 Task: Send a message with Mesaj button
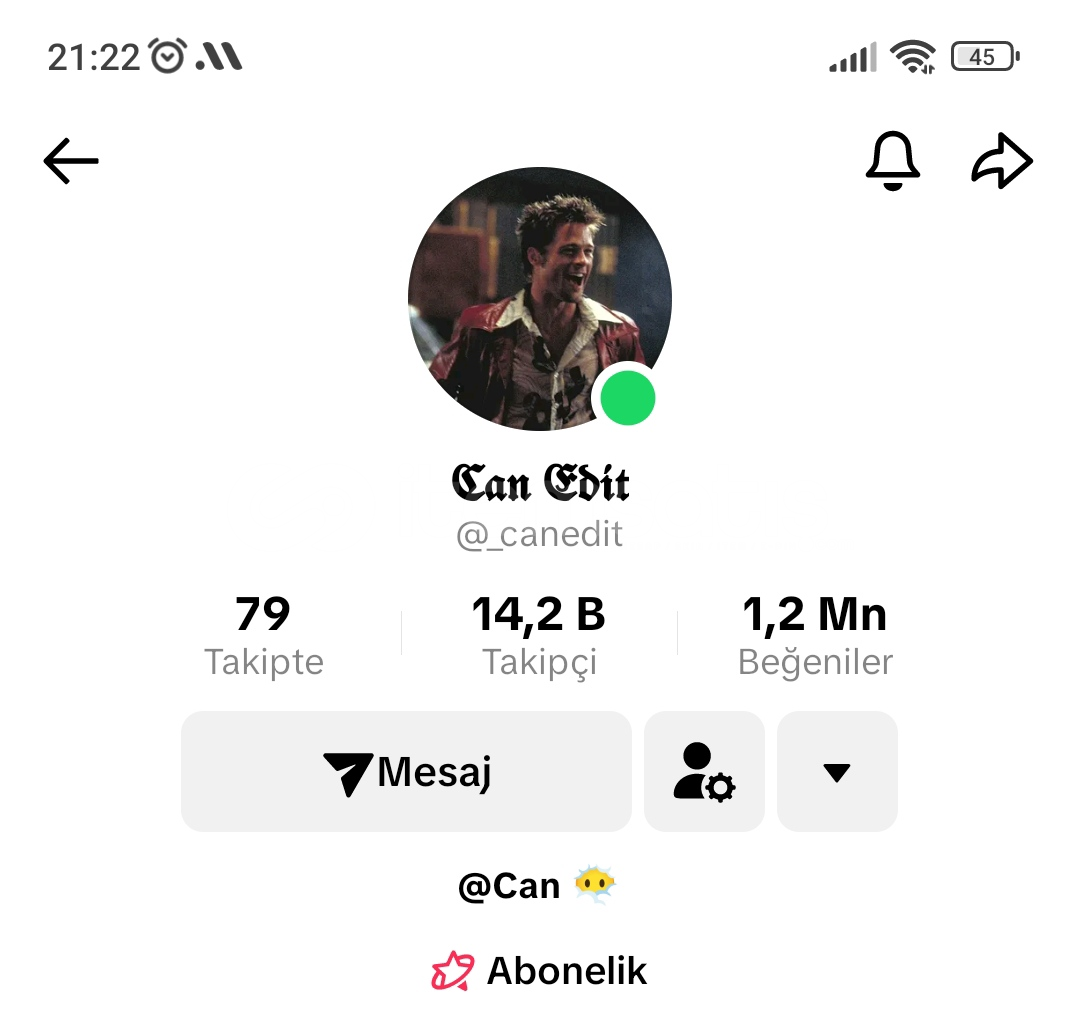[x=406, y=772]
